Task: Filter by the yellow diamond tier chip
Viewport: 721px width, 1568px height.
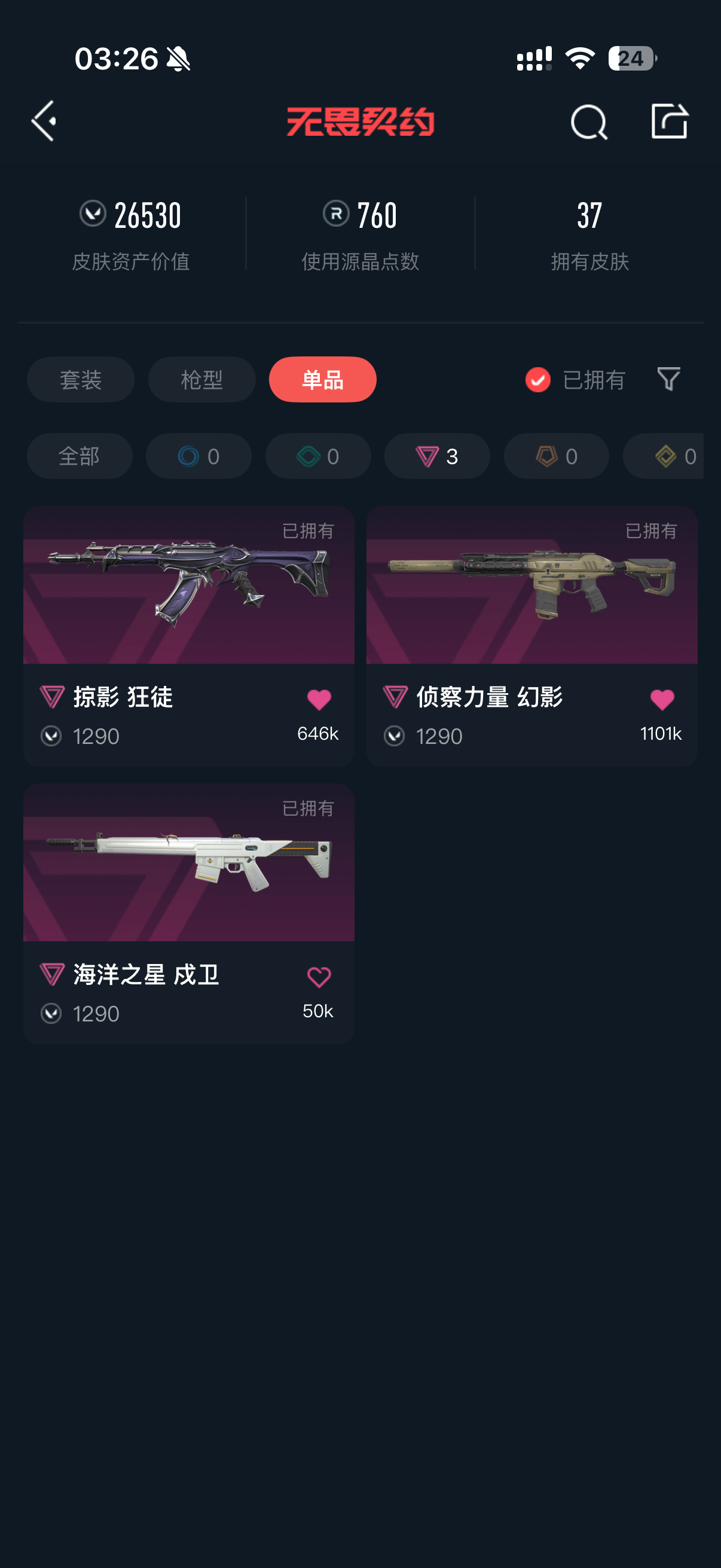Action: pyautogui.click(x=663, y=456)
